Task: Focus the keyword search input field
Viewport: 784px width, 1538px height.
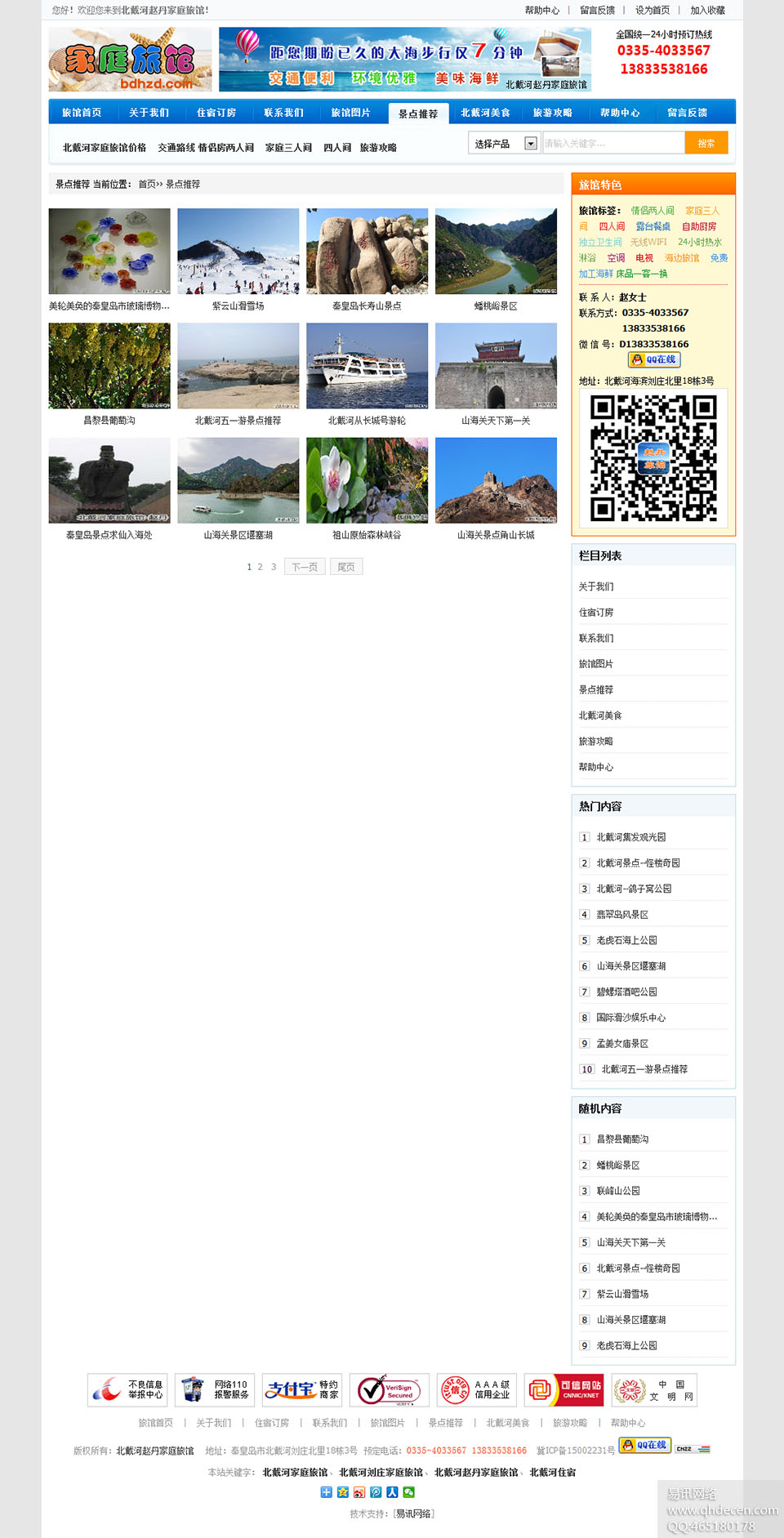Action: tap(612, 144)
